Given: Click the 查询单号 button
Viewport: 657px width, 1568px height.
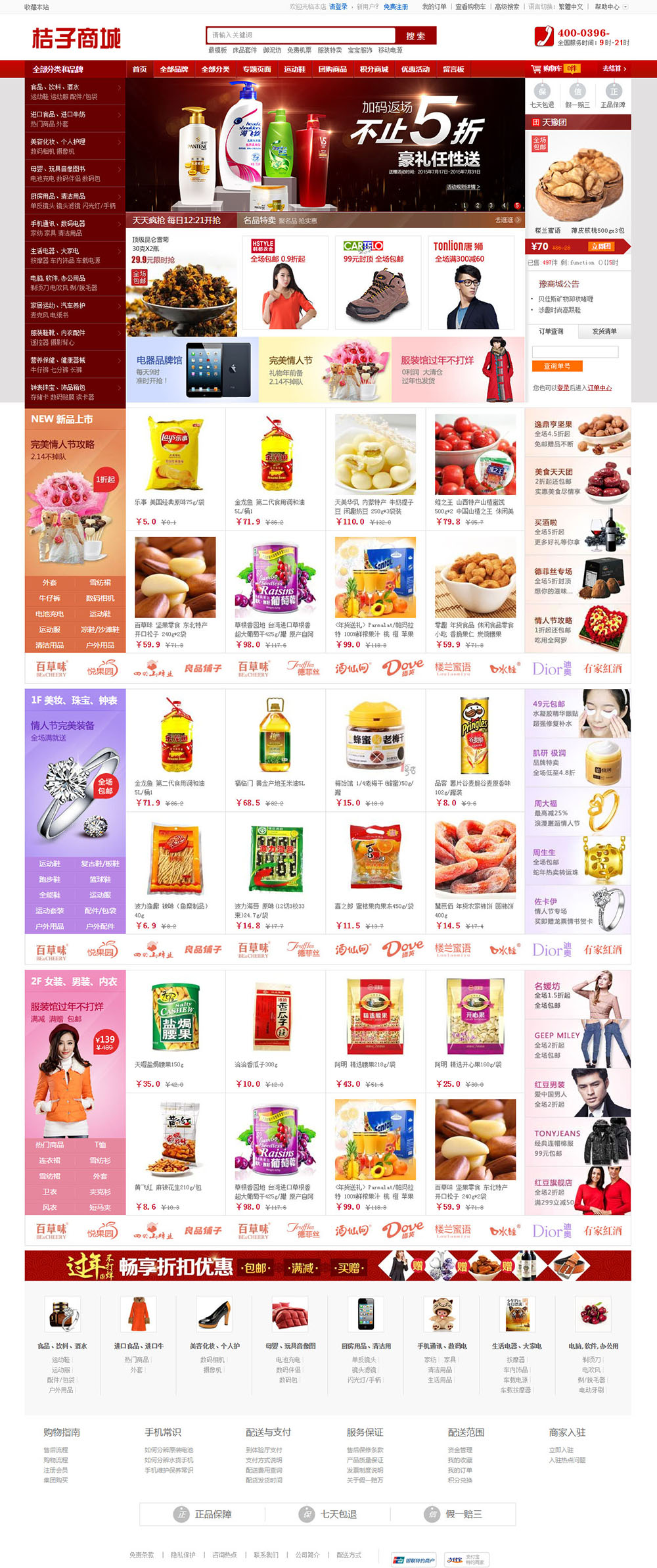Looking at the screenshot, I should [x=556, y=366].
